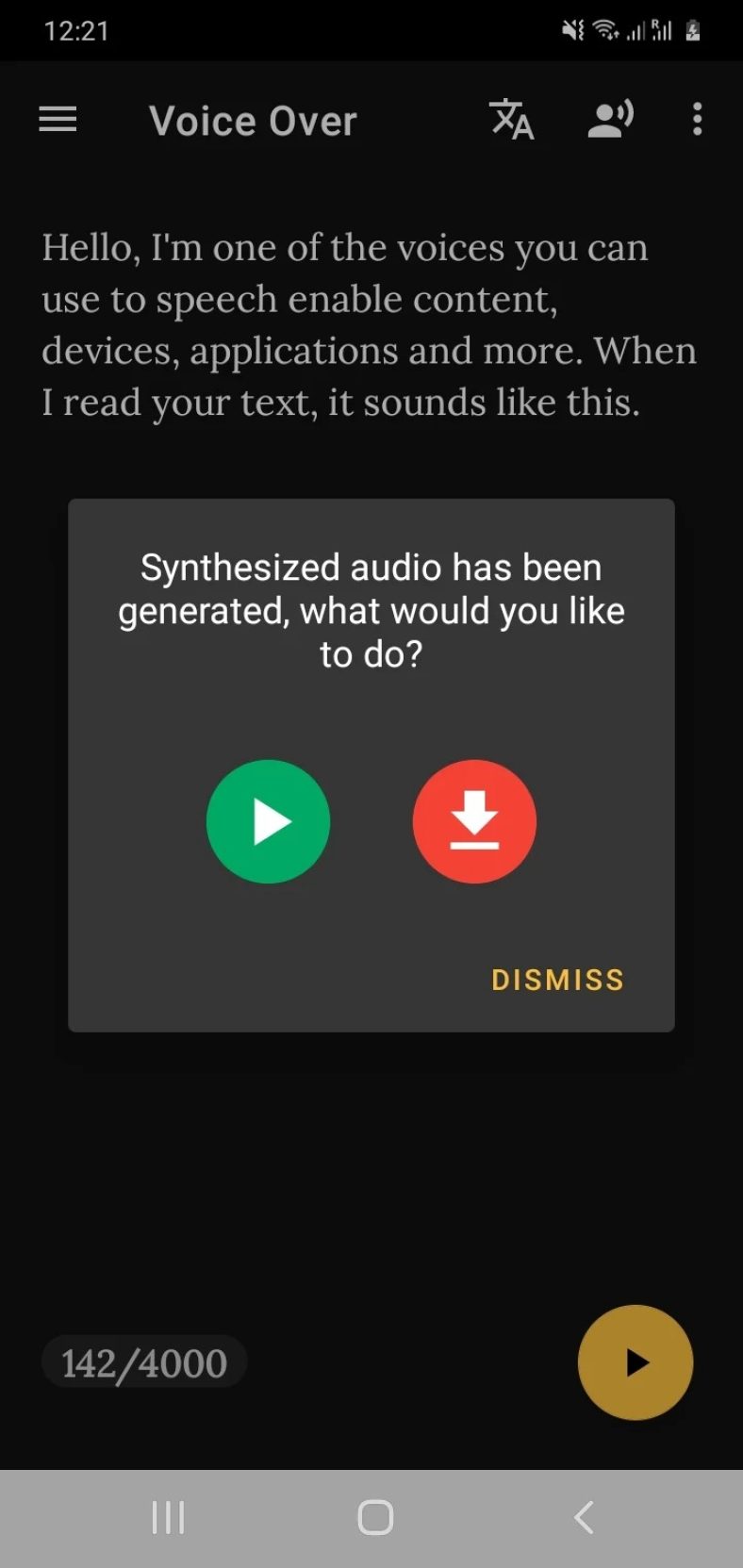
Task: Open the language selection icon
Action: (512, 120)
